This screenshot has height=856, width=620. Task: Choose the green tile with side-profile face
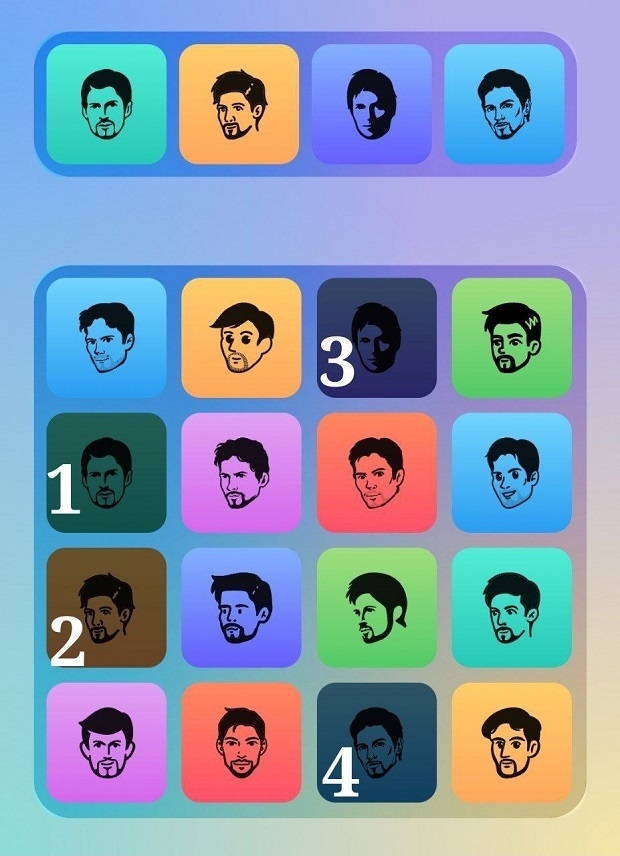point(377,607)
